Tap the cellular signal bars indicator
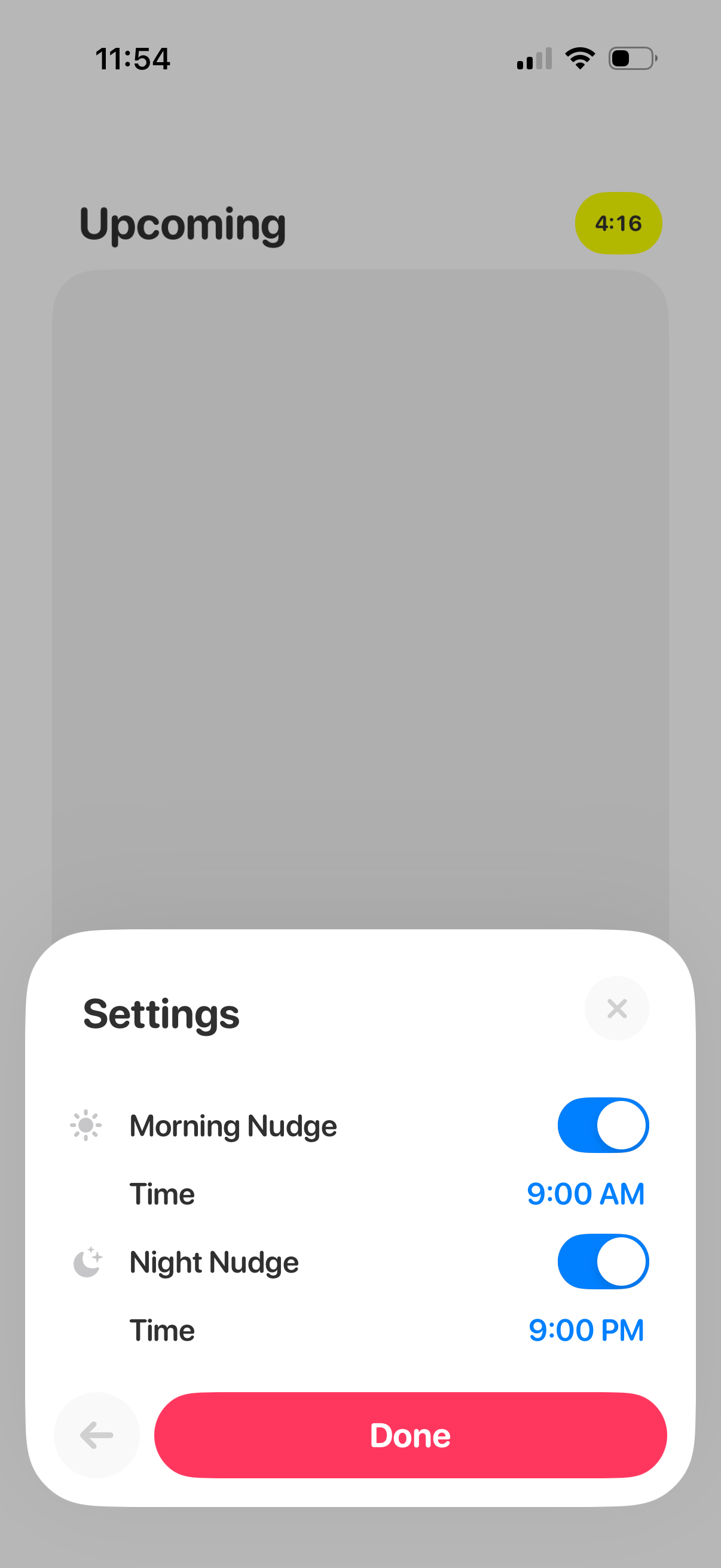 click(531, 58)
